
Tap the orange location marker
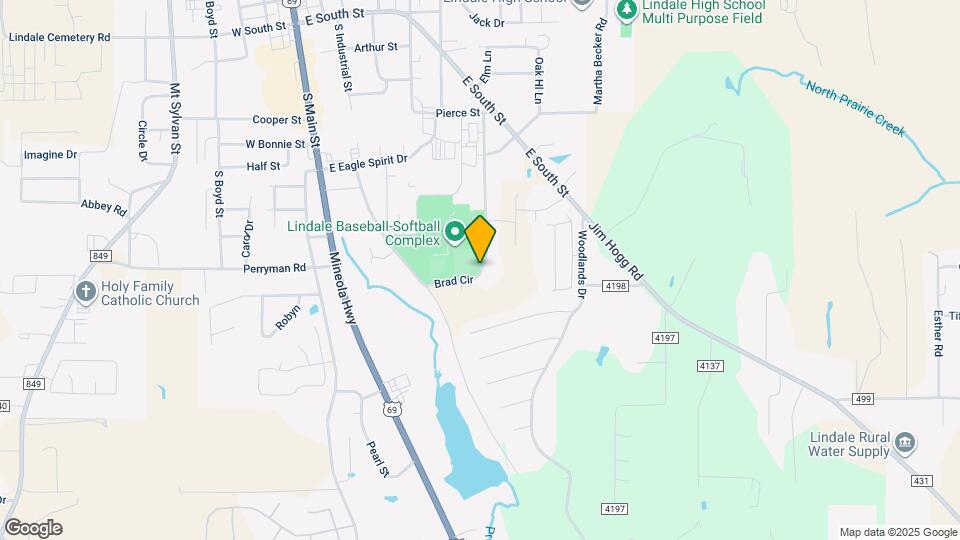(480, 239)
